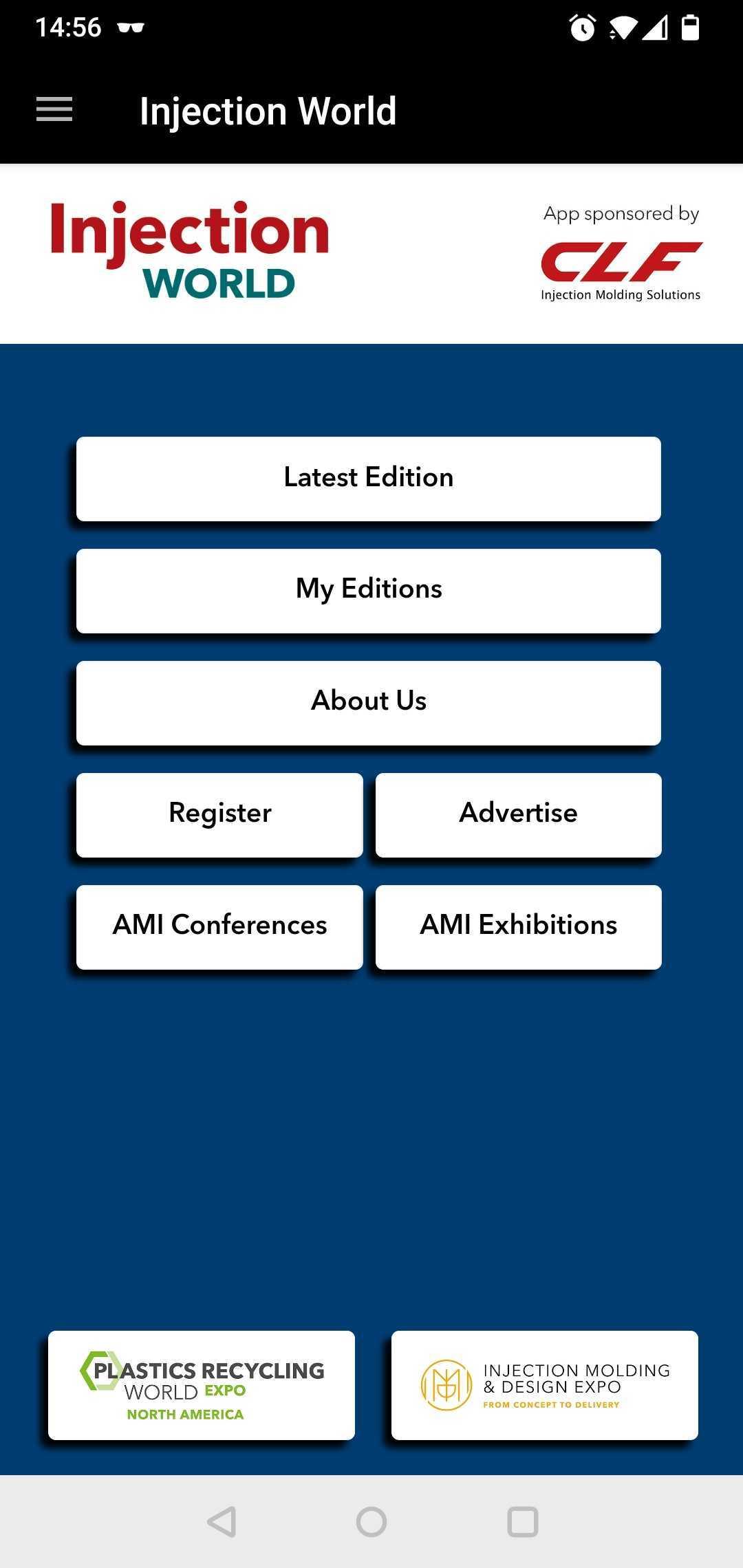Screen dimensions: 743x1568
Task: Open the Injection Molding & Design Expo banner
Action: pos(544,1385)
